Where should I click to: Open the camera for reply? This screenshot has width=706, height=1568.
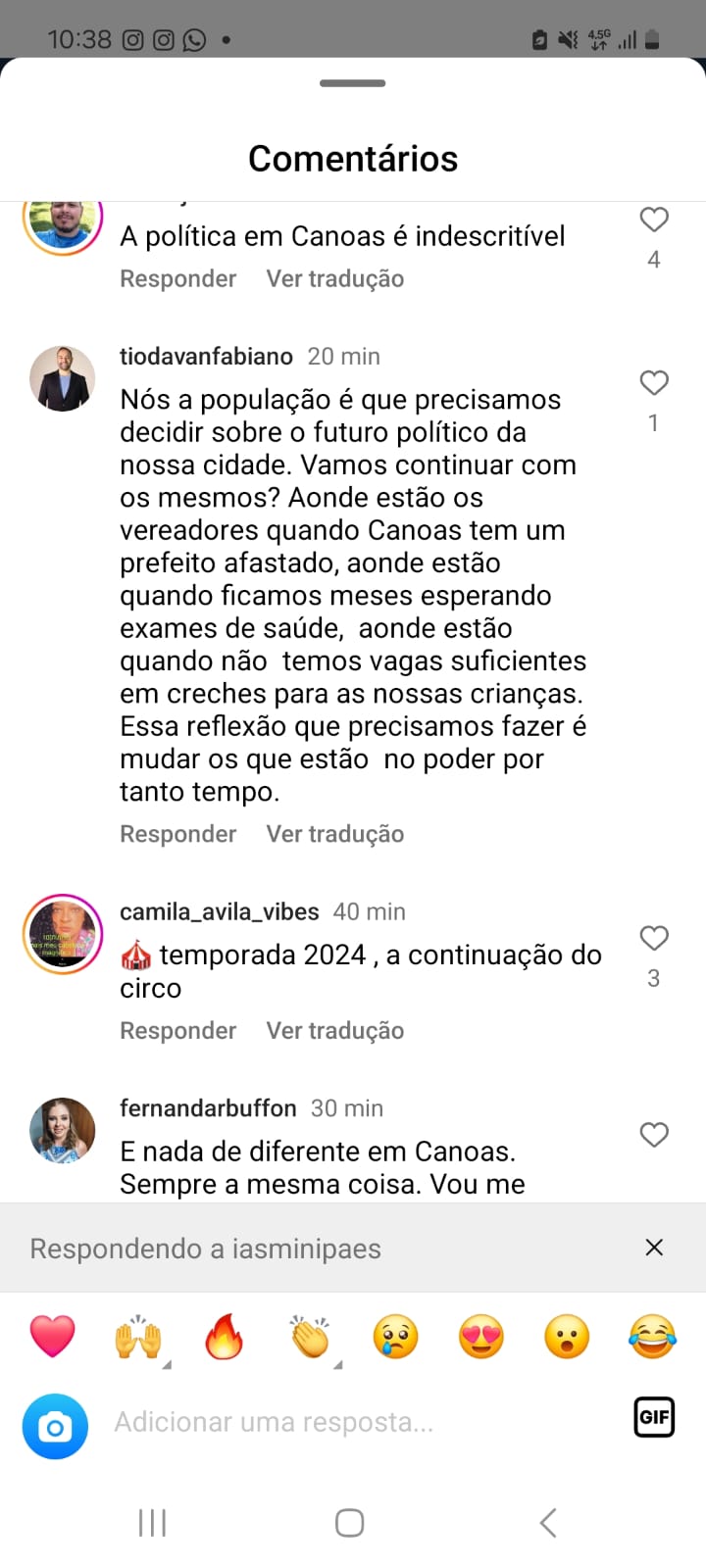55,1427
